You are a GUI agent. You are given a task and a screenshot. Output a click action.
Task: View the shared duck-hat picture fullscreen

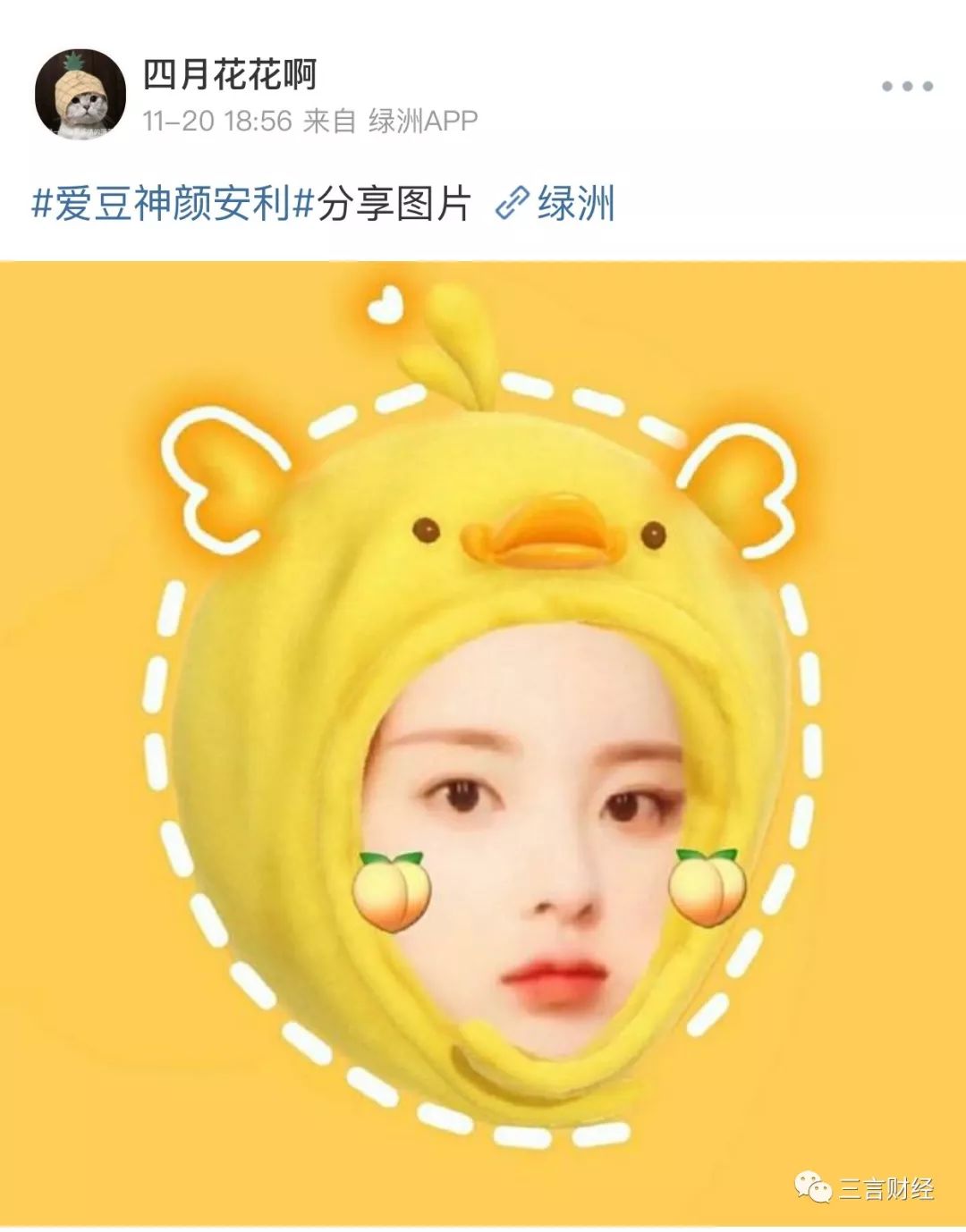coord(483,742)
